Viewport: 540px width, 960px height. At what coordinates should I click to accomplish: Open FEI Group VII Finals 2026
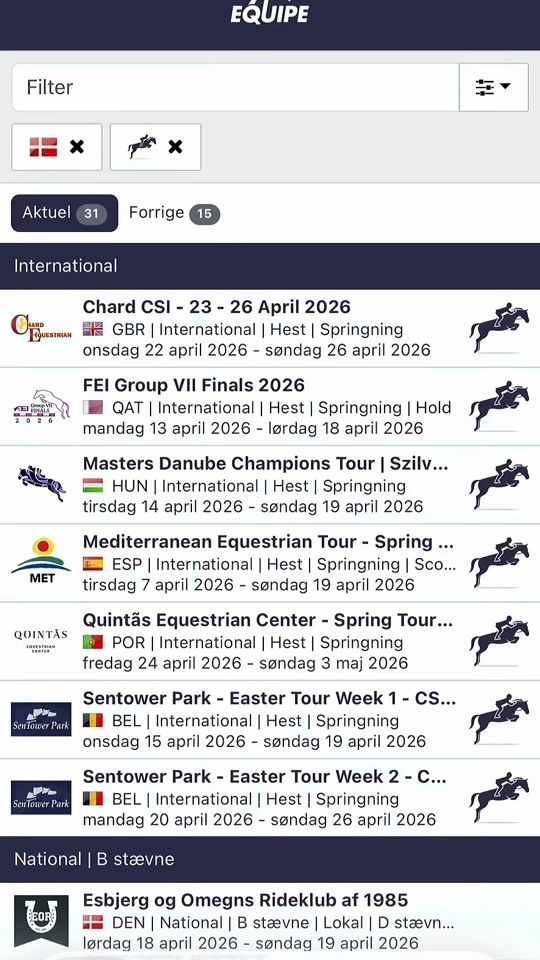[x=270, y=407]
